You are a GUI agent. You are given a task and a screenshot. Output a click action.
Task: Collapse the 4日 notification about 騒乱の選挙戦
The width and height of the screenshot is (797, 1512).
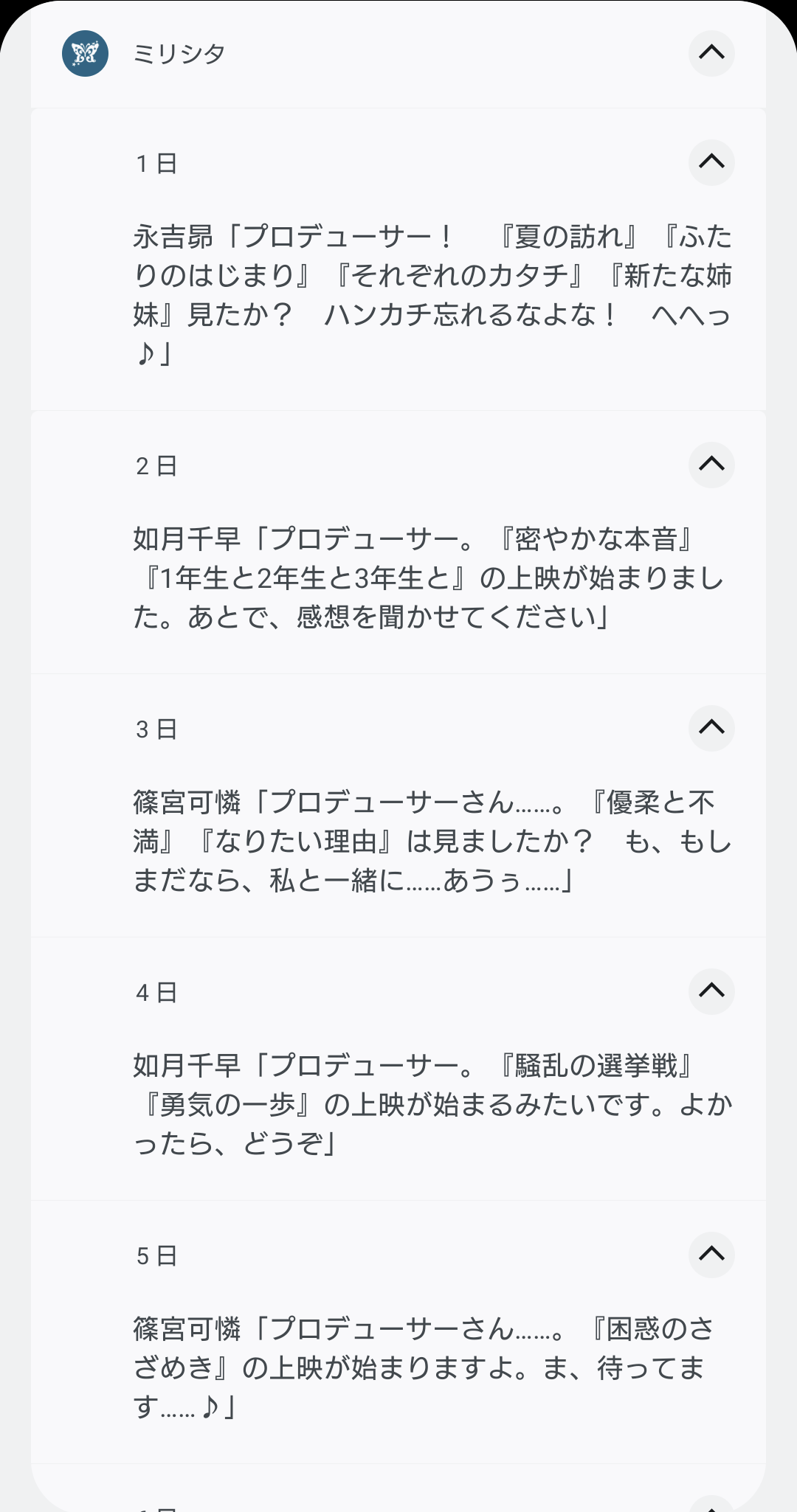pyautogui.click(x=711, y=991)
